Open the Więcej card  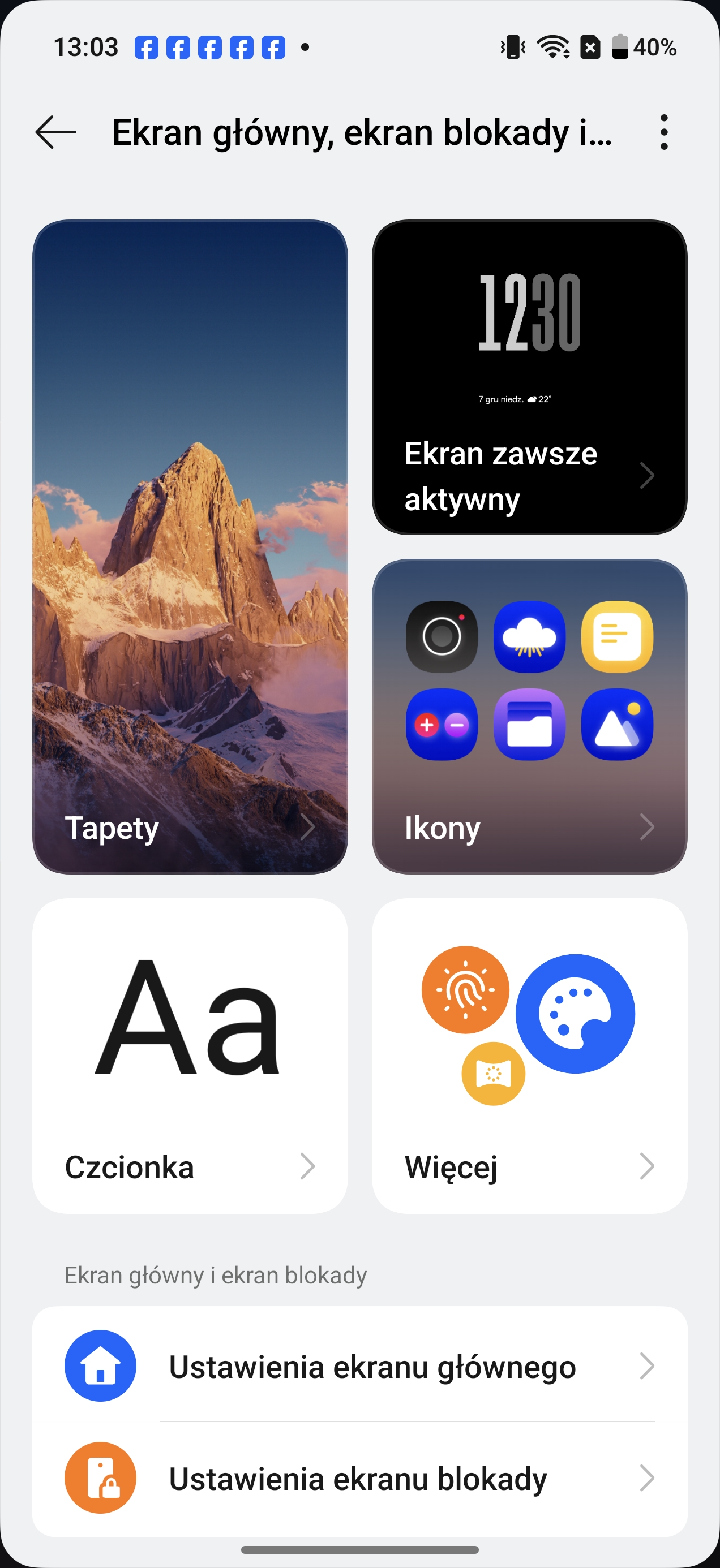[529, 1056]
